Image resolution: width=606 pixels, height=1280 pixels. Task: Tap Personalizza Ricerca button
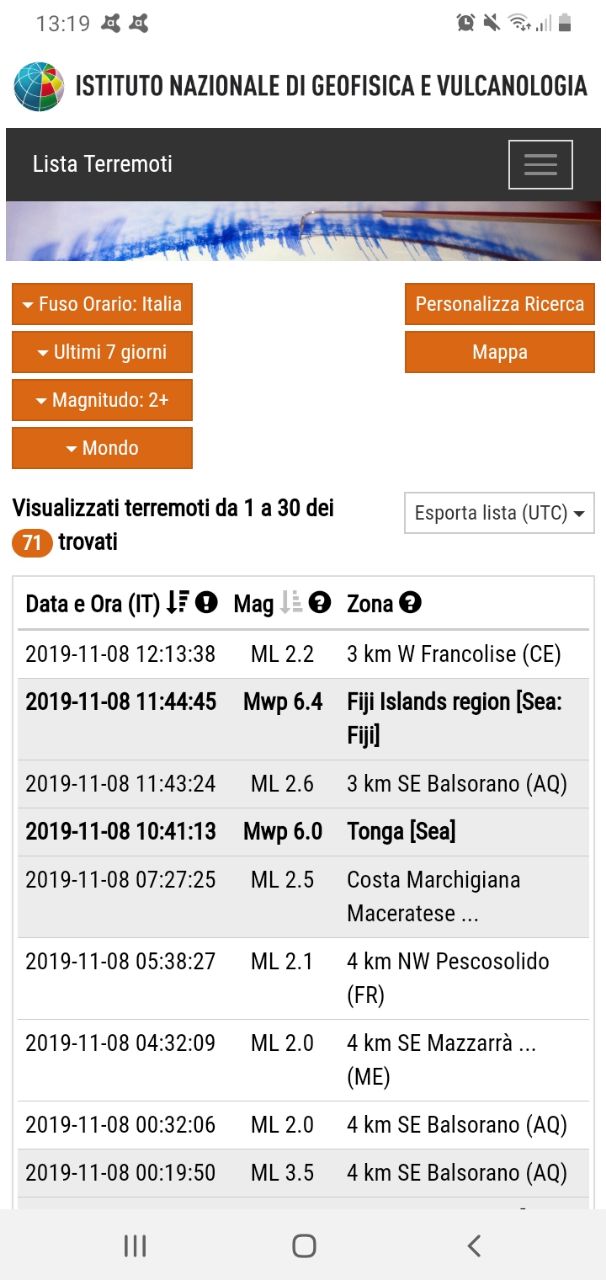(x=500, y=304)
